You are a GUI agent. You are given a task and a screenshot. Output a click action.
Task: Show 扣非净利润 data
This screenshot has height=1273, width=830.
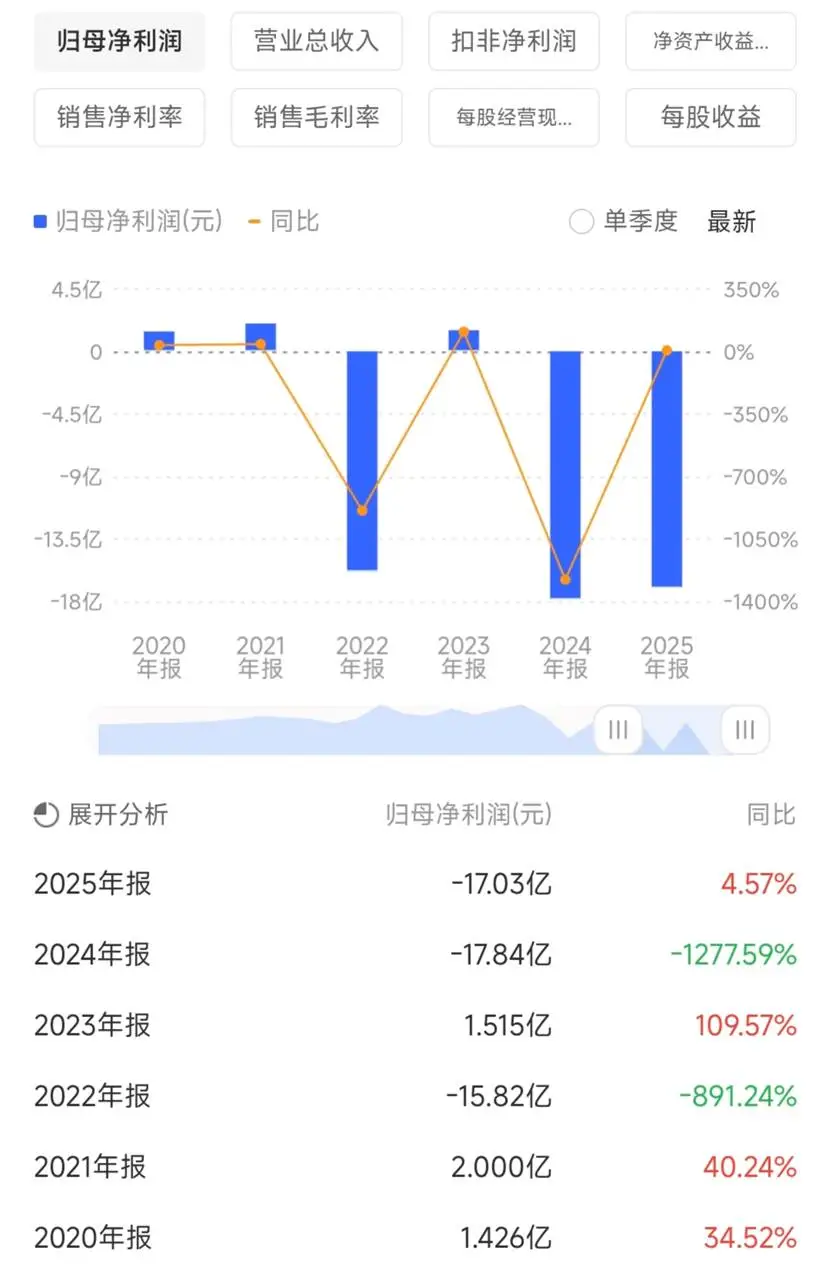[513, 41]
